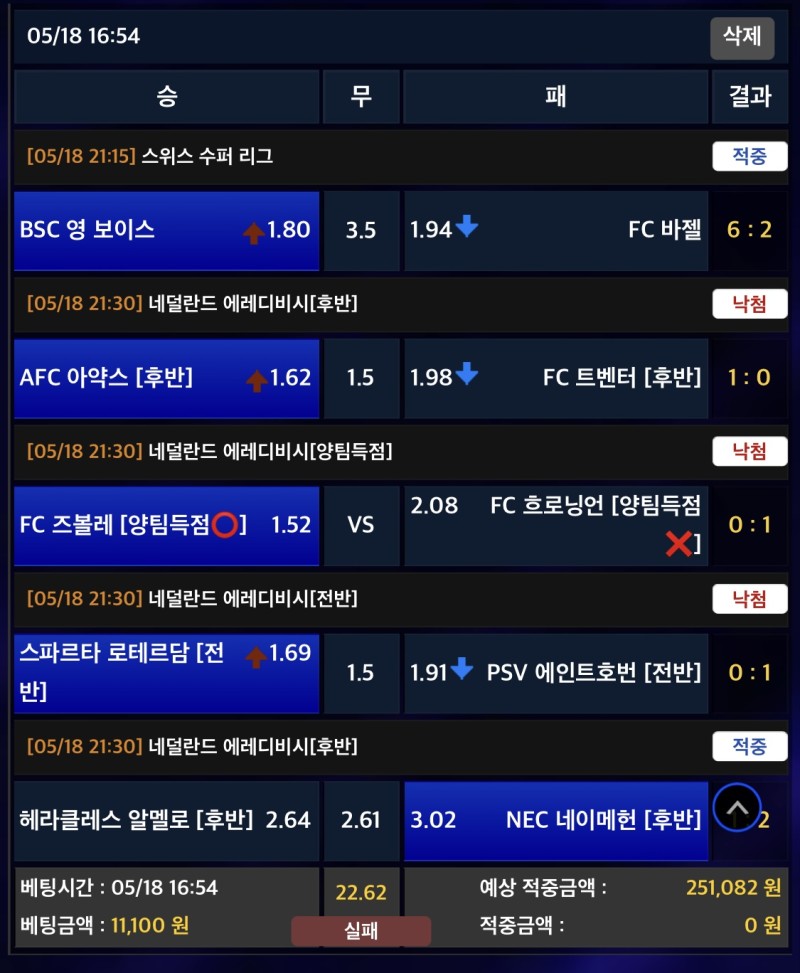Tap the scroll-to-top arrow button
The width and height of the screenshot is (800, 973).
click(x=737, y=808)
